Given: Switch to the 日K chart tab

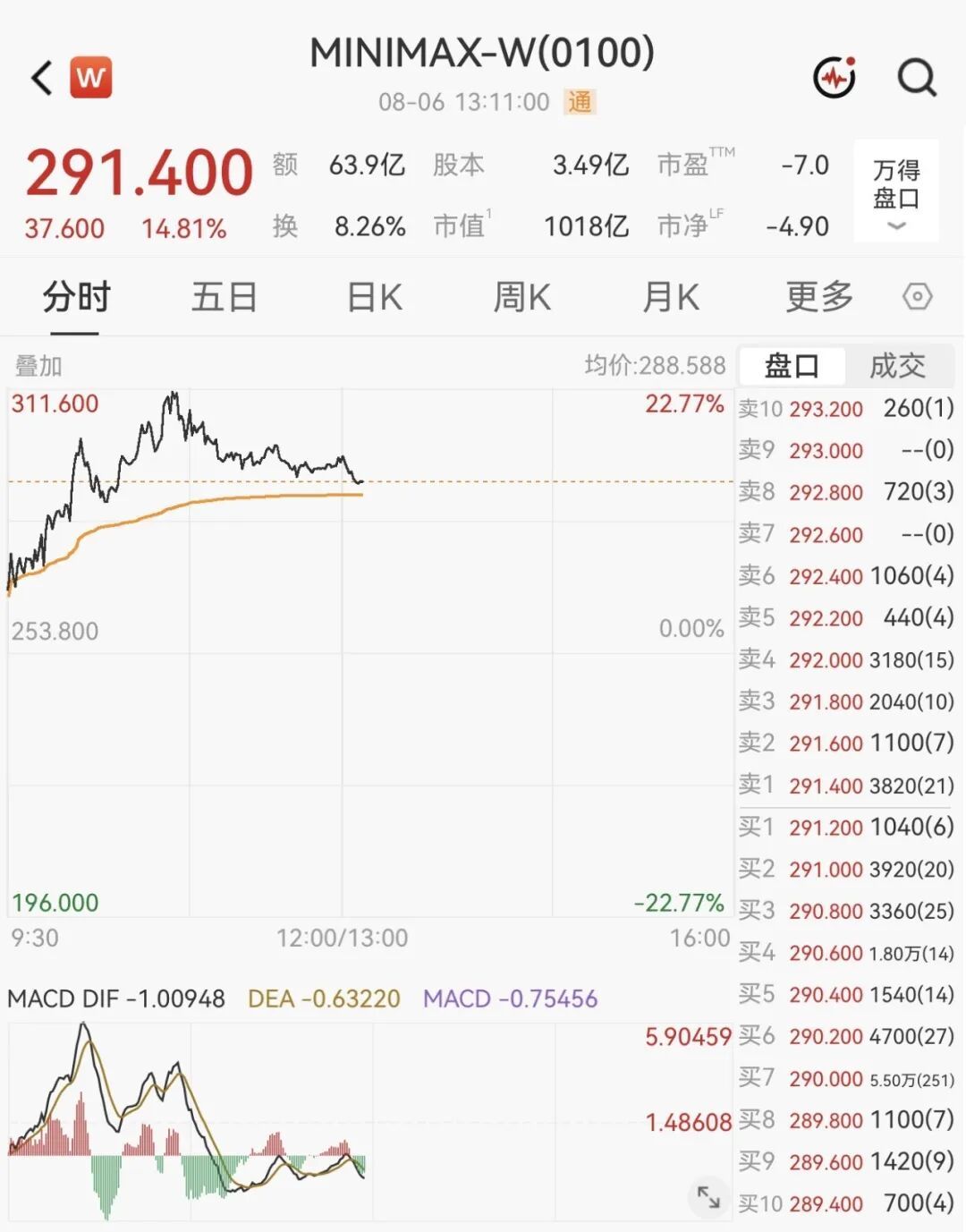Looking at the screenshot, I should tap(374, 297).
